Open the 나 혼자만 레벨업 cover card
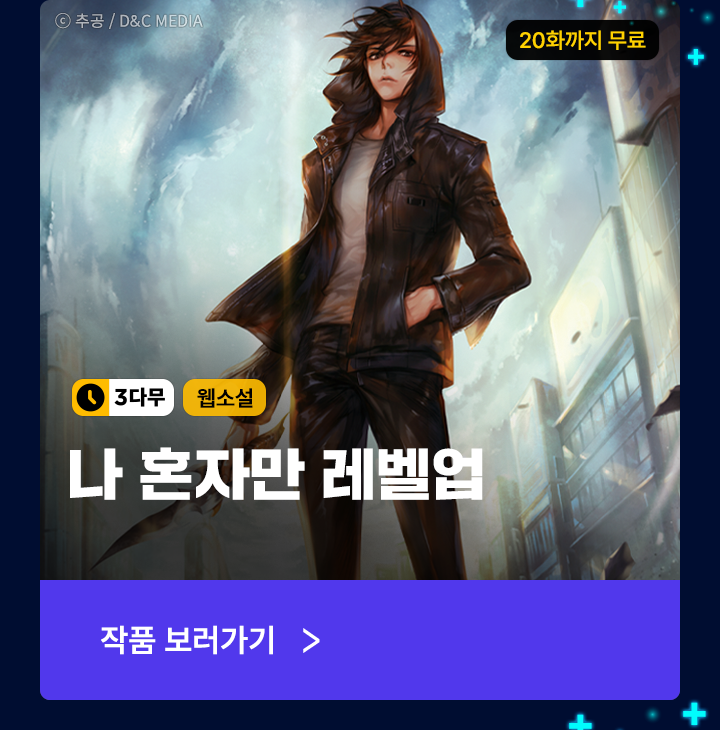Image resolution: width=720 pixels, height=730 pixels. click(360, 290)
